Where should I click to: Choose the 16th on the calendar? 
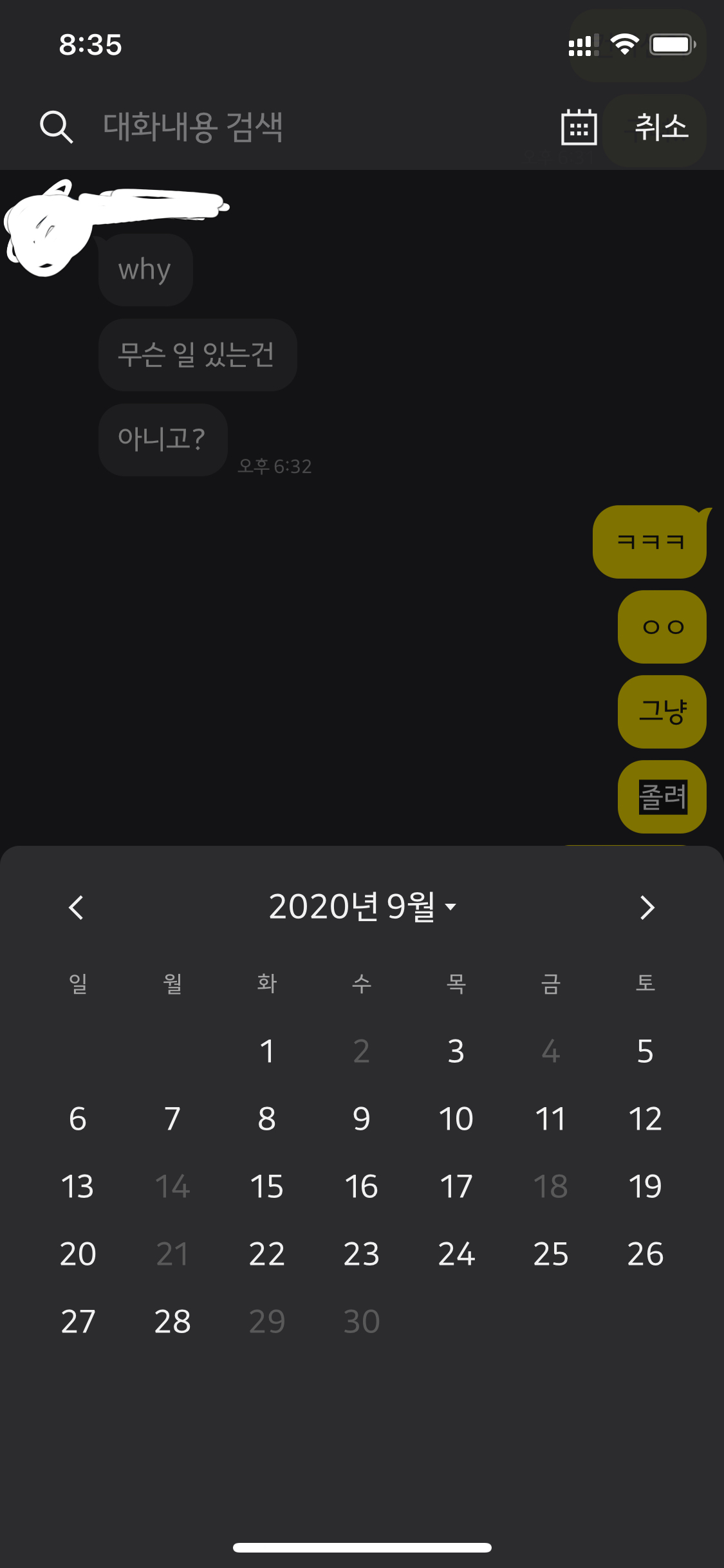[362, 1186]
